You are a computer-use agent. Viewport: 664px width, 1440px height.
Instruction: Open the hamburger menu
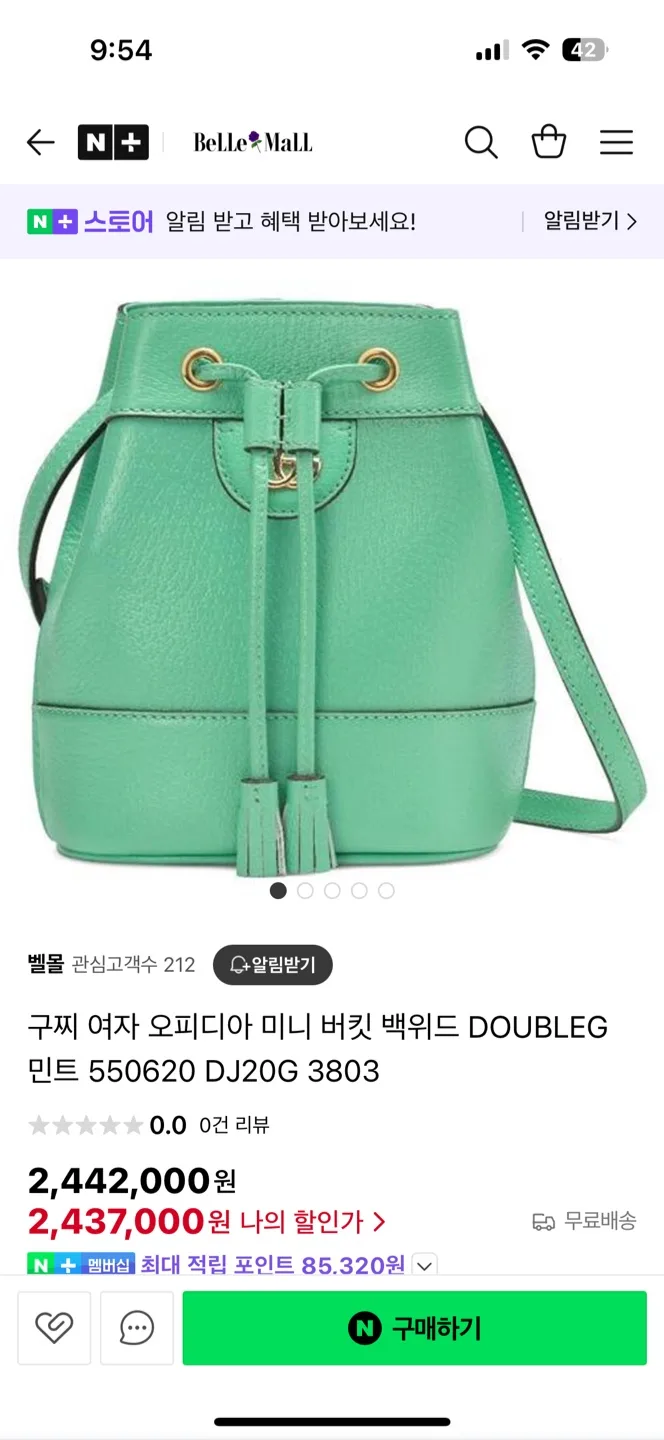[x=616, y=143]
